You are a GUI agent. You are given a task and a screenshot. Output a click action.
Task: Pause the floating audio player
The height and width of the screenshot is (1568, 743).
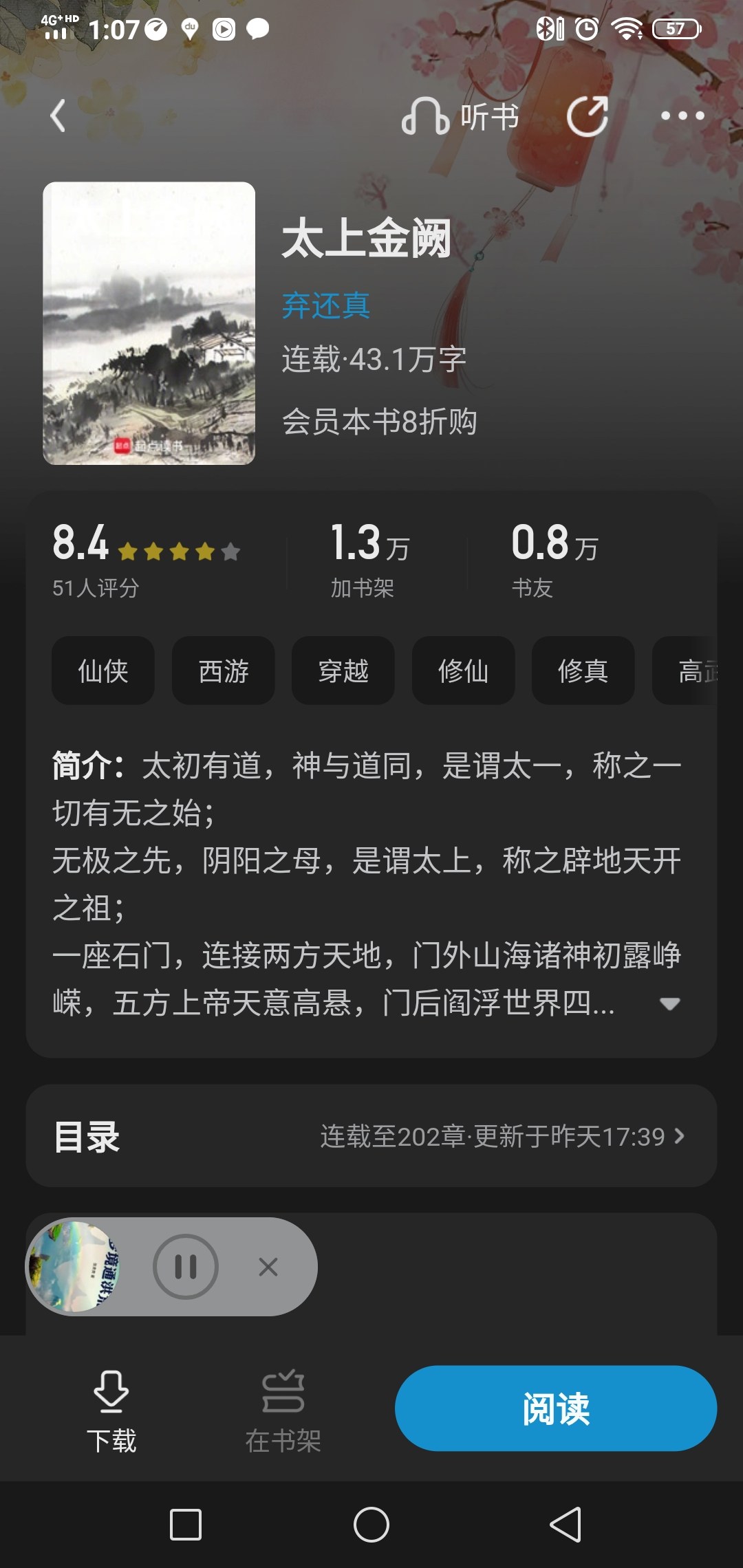pyautogui.click(x=186, y=1267)
